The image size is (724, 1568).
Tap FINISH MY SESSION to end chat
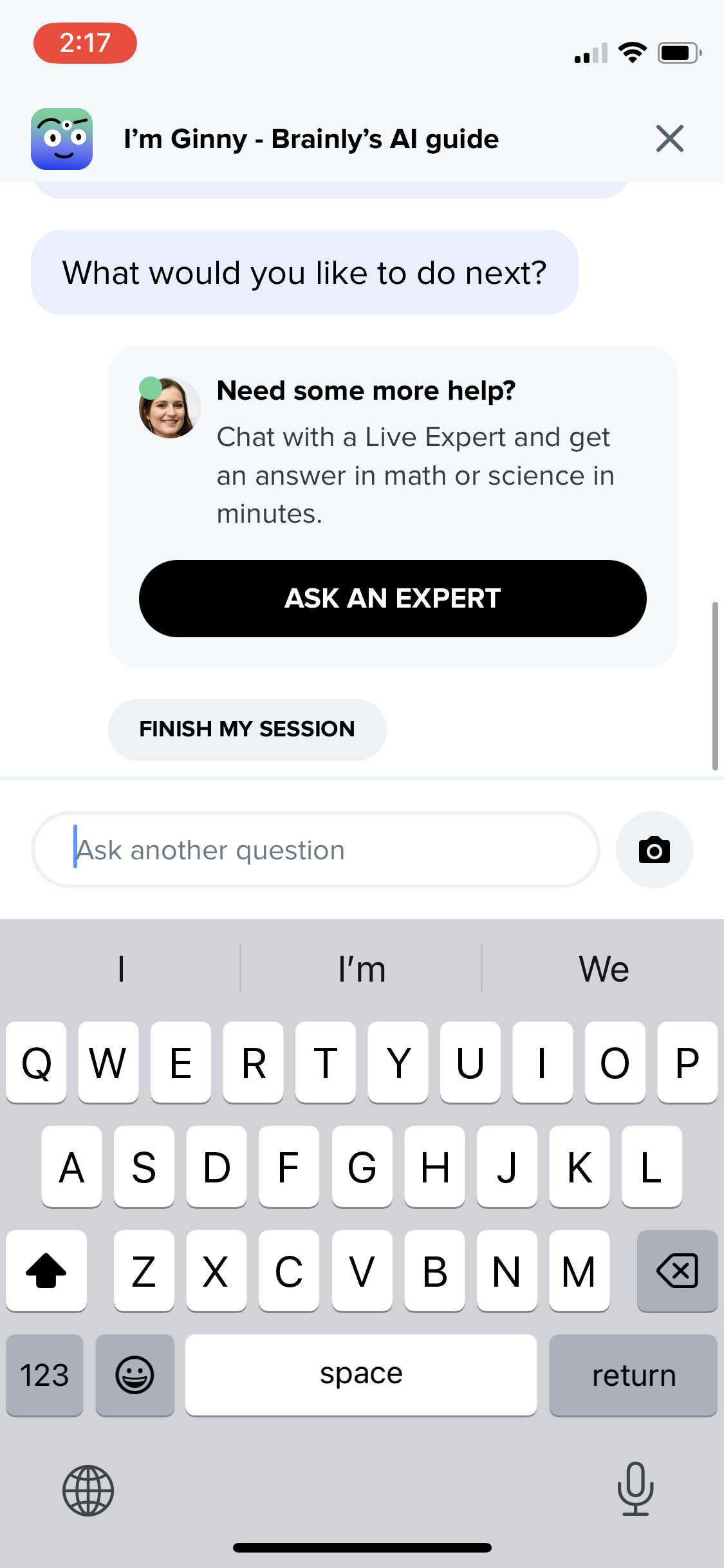click(246, 729)
